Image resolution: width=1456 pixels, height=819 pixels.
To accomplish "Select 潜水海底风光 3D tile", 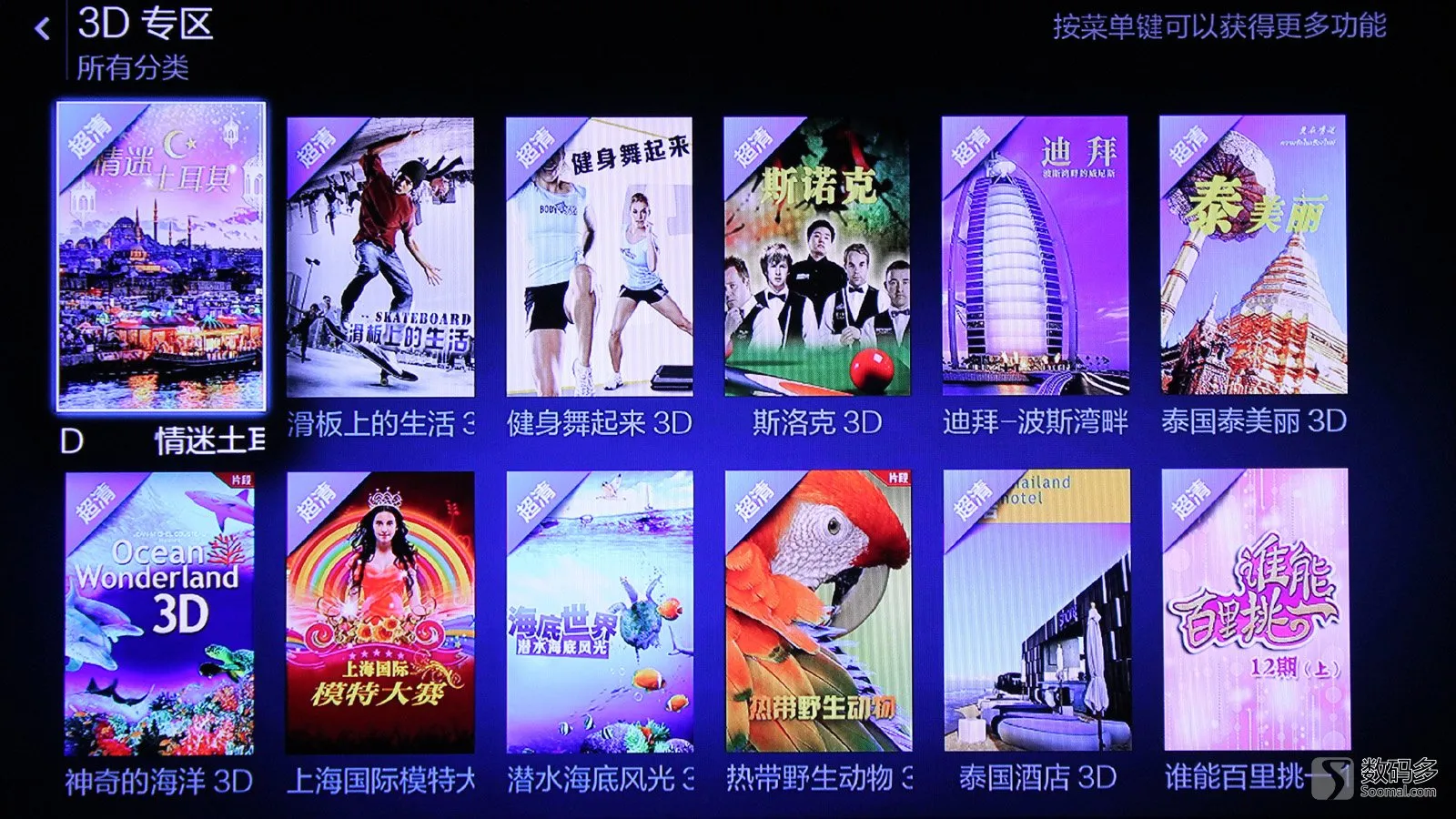I will 600,612.
